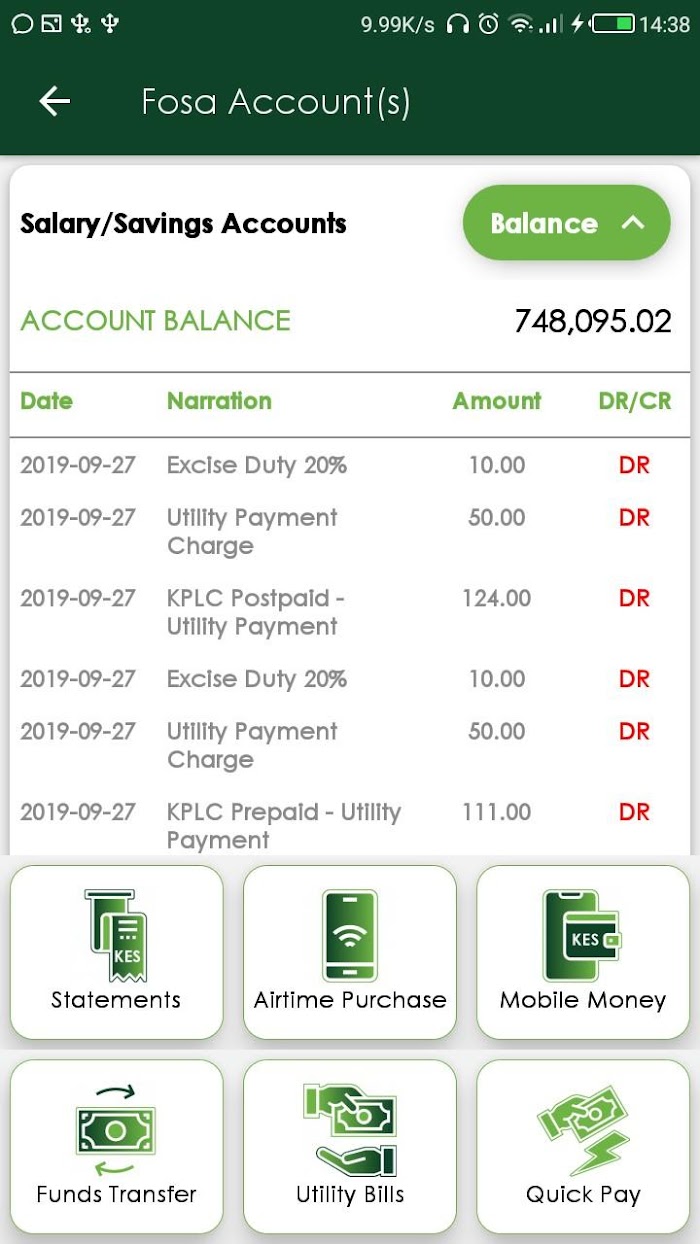700x1244 pixels.
Task: Collapse the Balance panel
Action: (x=566, y=223)
